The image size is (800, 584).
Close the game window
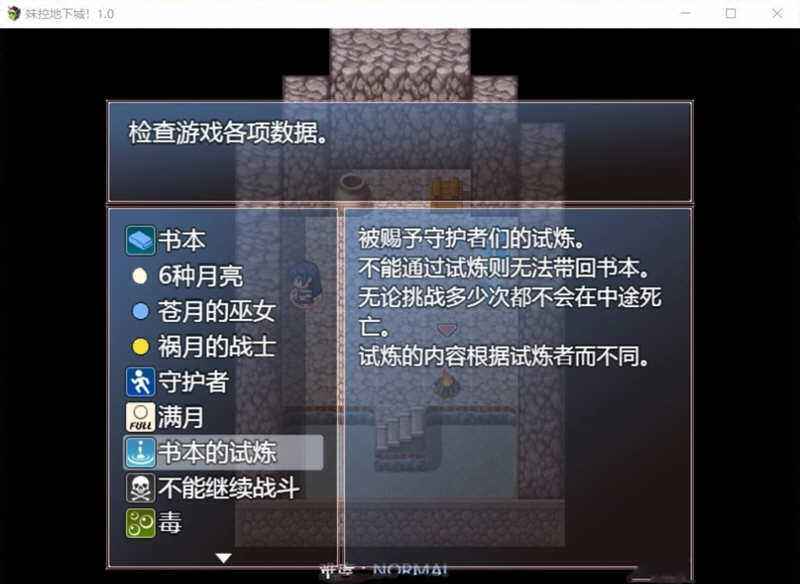click(x=777, y=14)
